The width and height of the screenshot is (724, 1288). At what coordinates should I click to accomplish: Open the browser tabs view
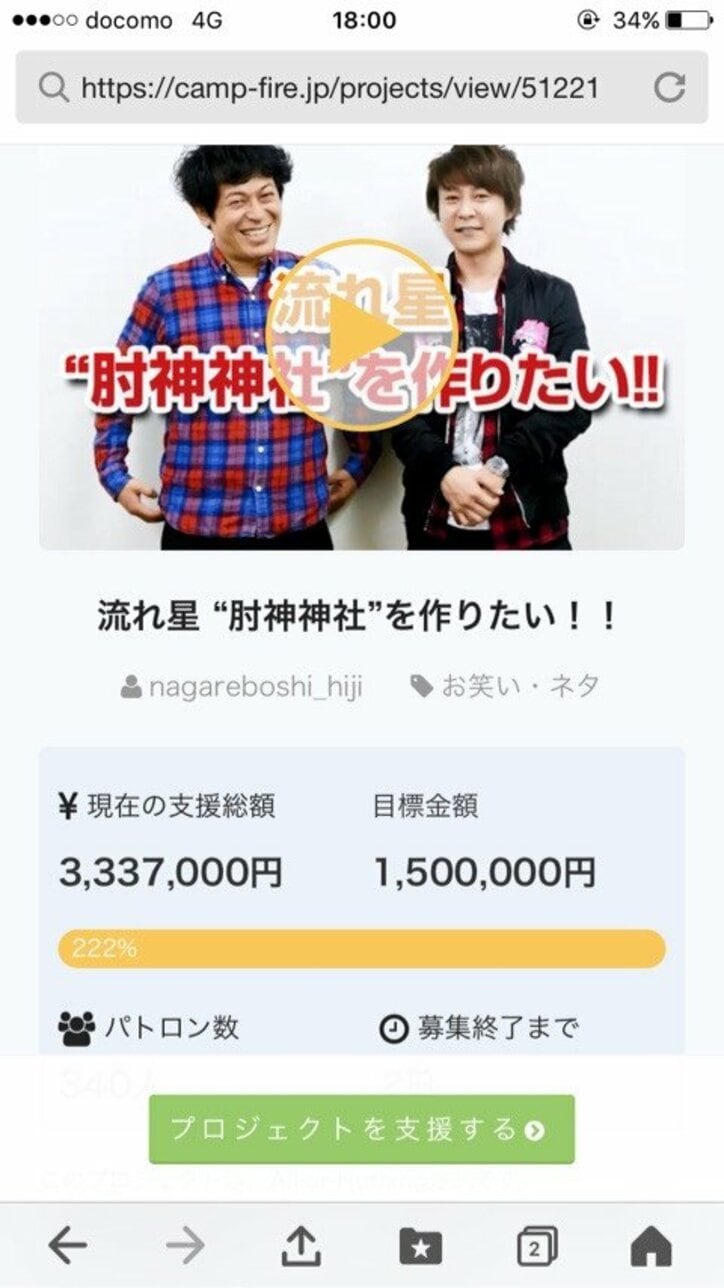click(537, 1246)
